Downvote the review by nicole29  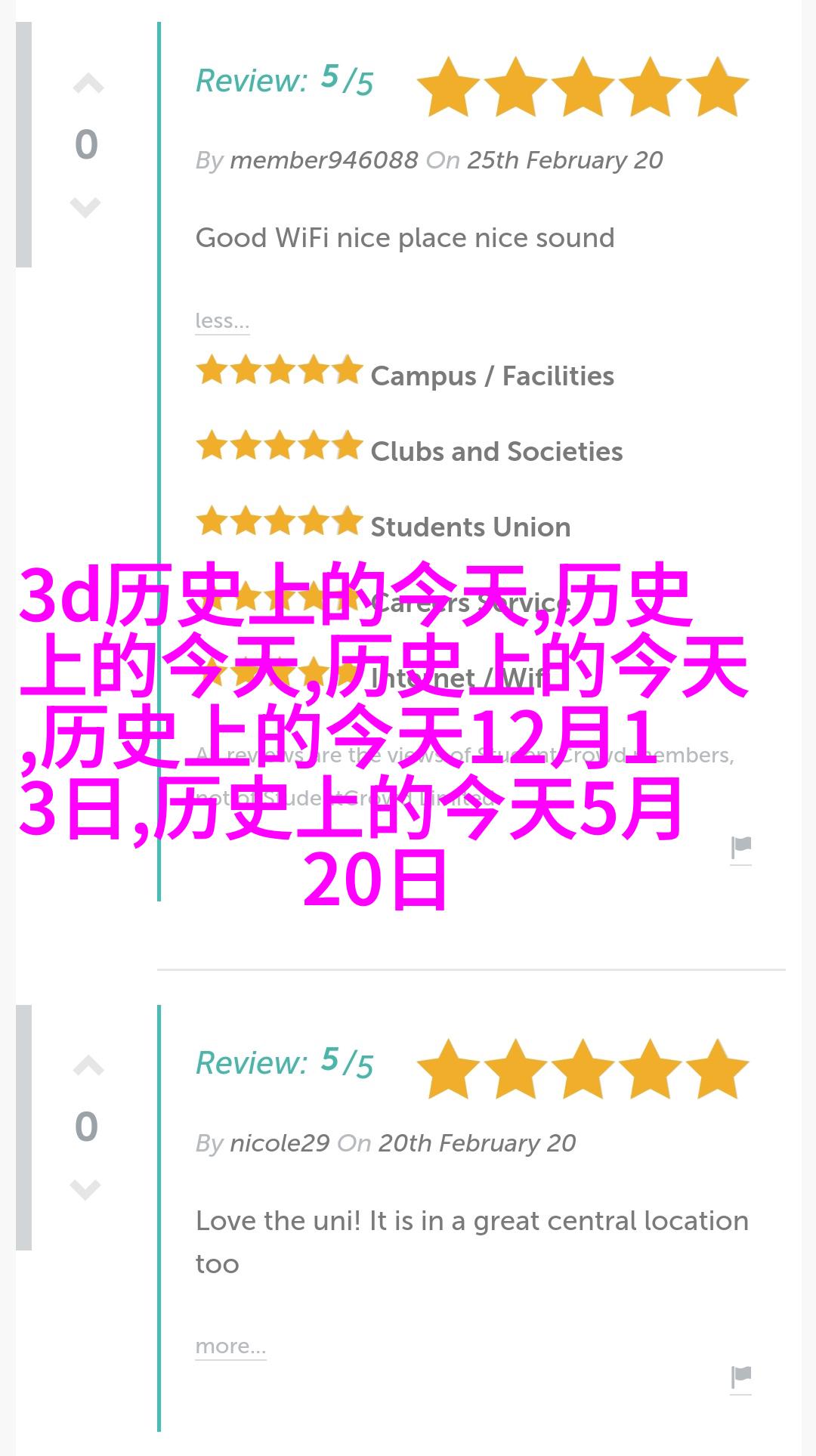click(x=85, y=1189)
